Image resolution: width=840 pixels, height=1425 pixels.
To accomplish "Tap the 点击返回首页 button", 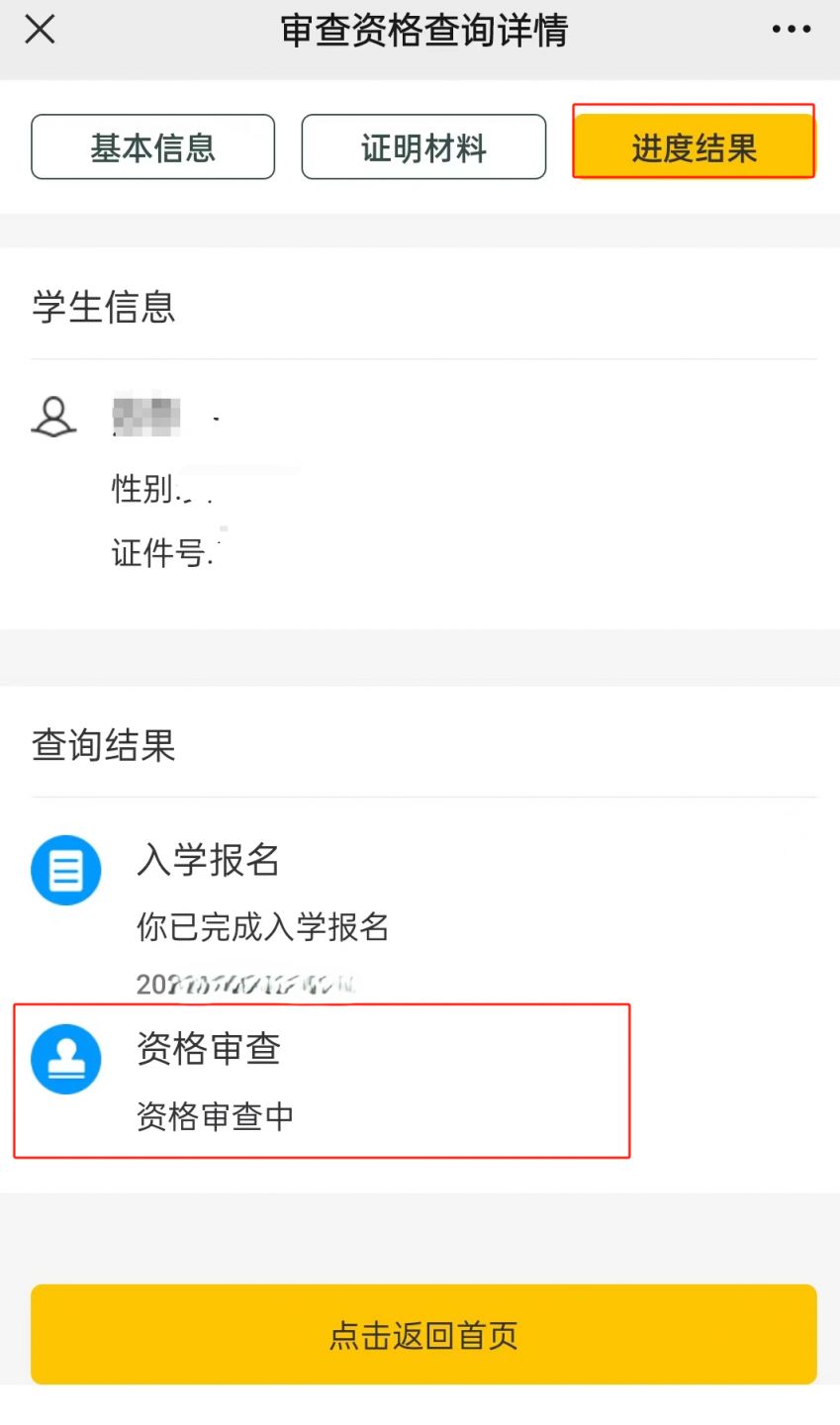I will tap(423, 1334).
